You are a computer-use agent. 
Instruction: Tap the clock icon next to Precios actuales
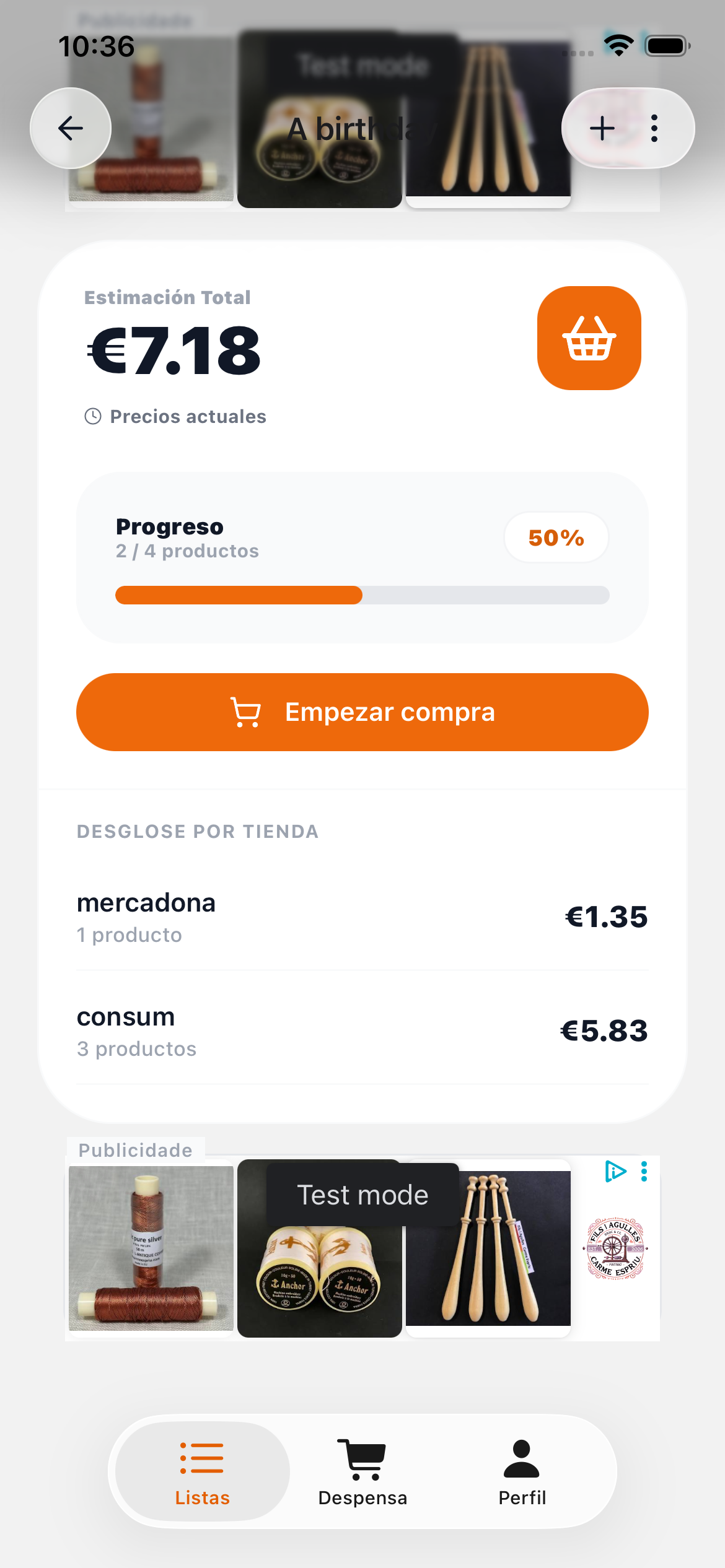[x=92, y=417]
